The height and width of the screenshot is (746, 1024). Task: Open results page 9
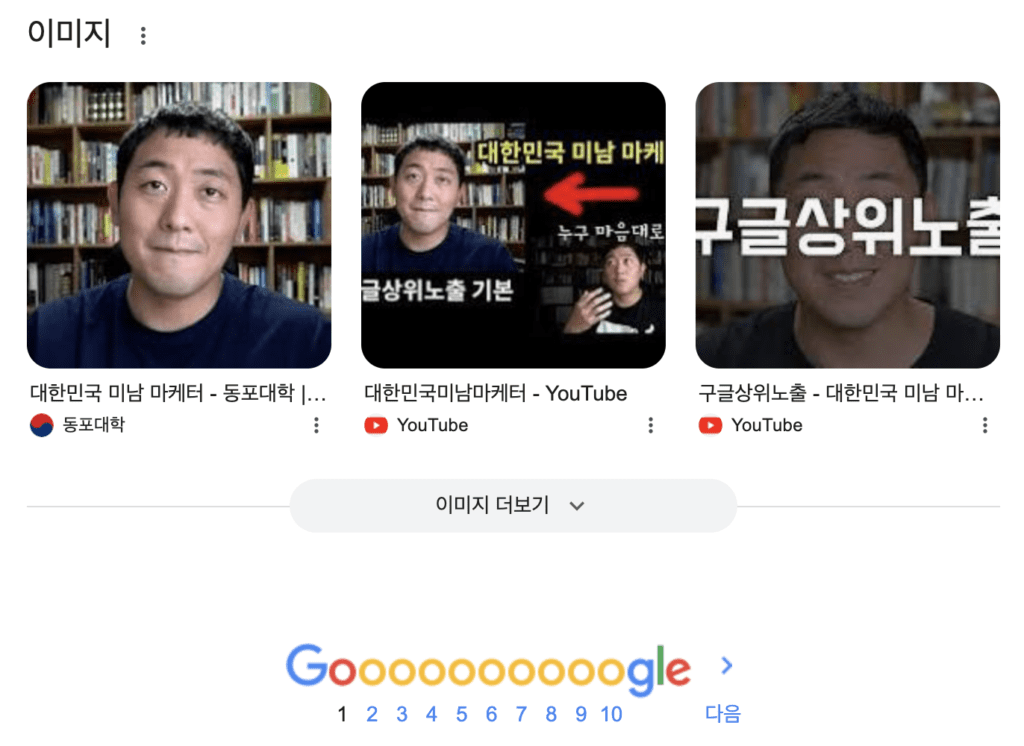(580, 714)
